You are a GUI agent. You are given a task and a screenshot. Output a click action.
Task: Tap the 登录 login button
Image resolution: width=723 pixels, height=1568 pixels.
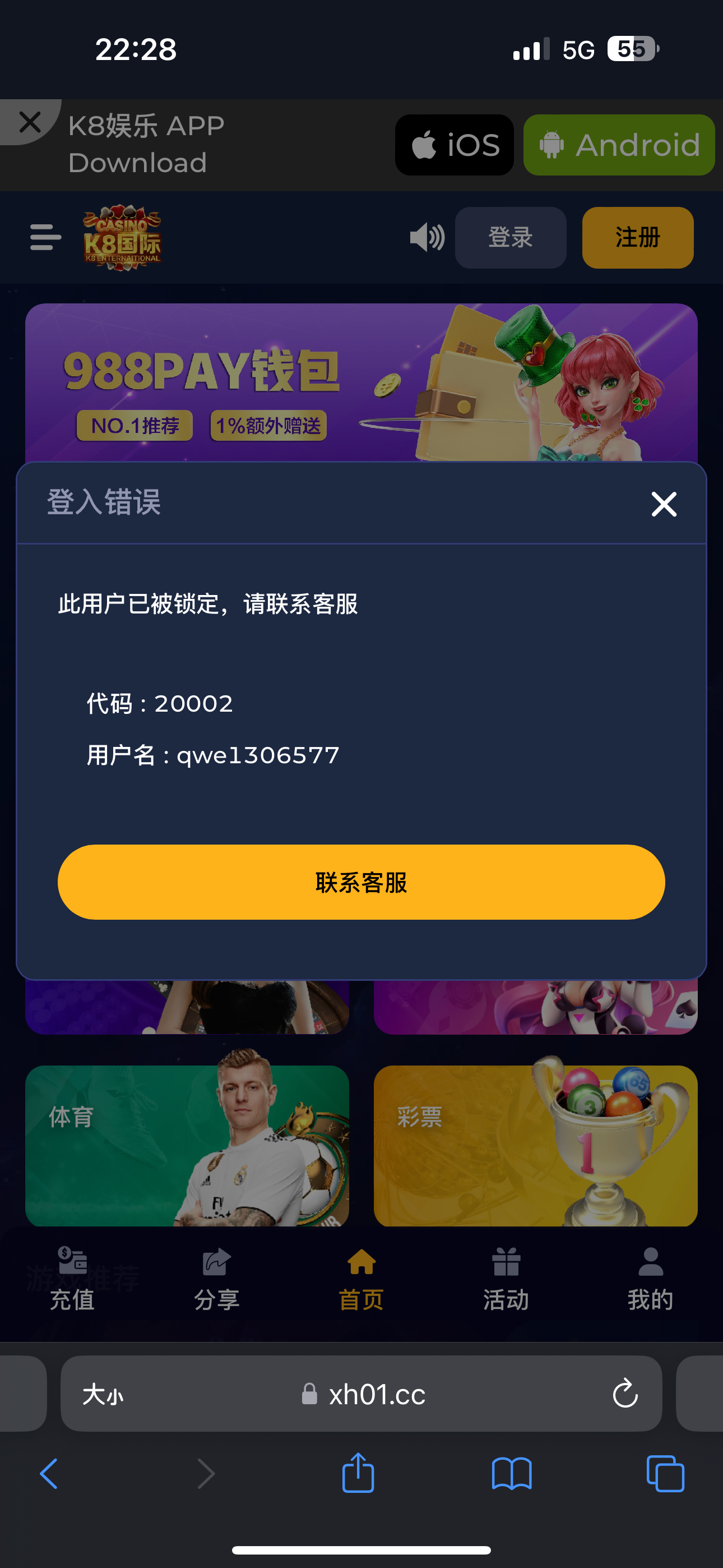pos(510,237)
